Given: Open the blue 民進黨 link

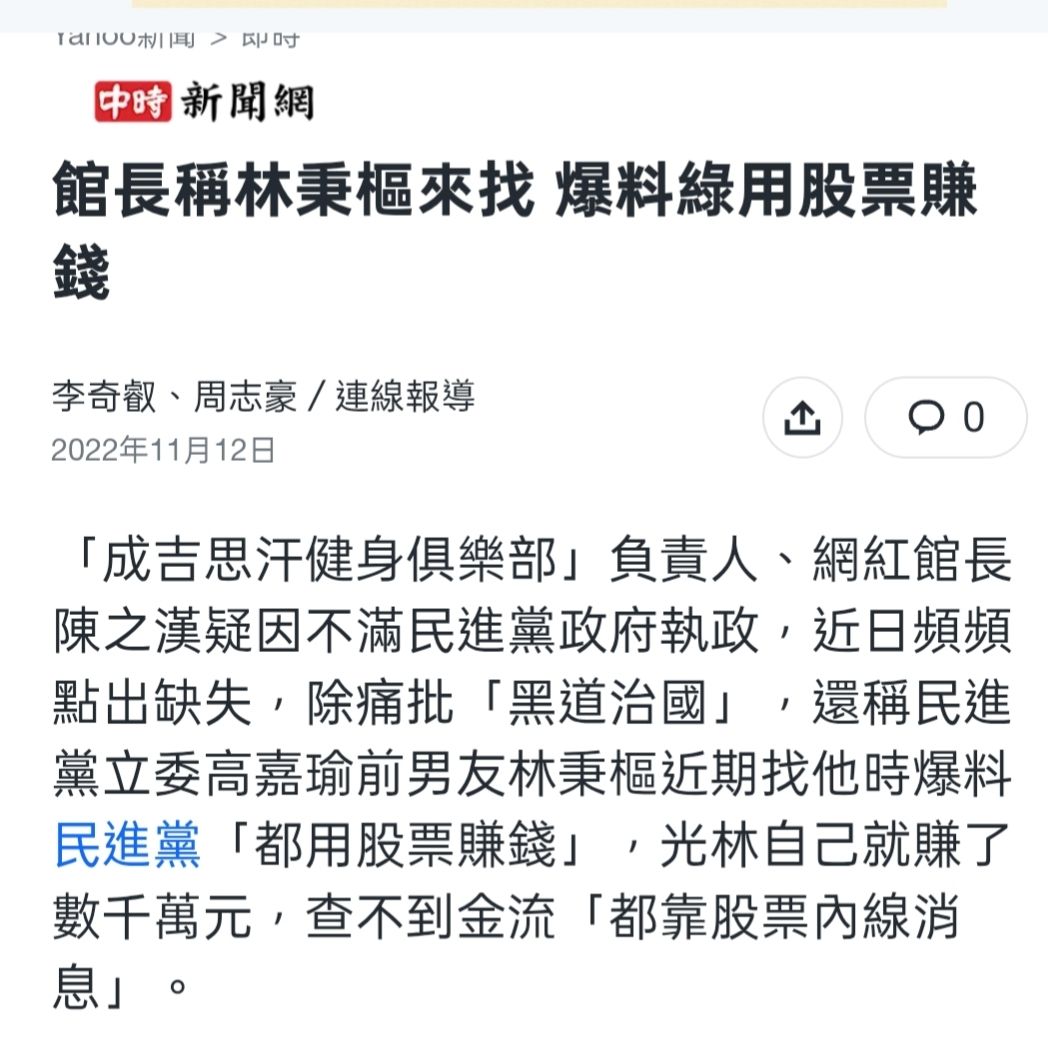Looking at the screenshot, I should [x=127, y=846].
